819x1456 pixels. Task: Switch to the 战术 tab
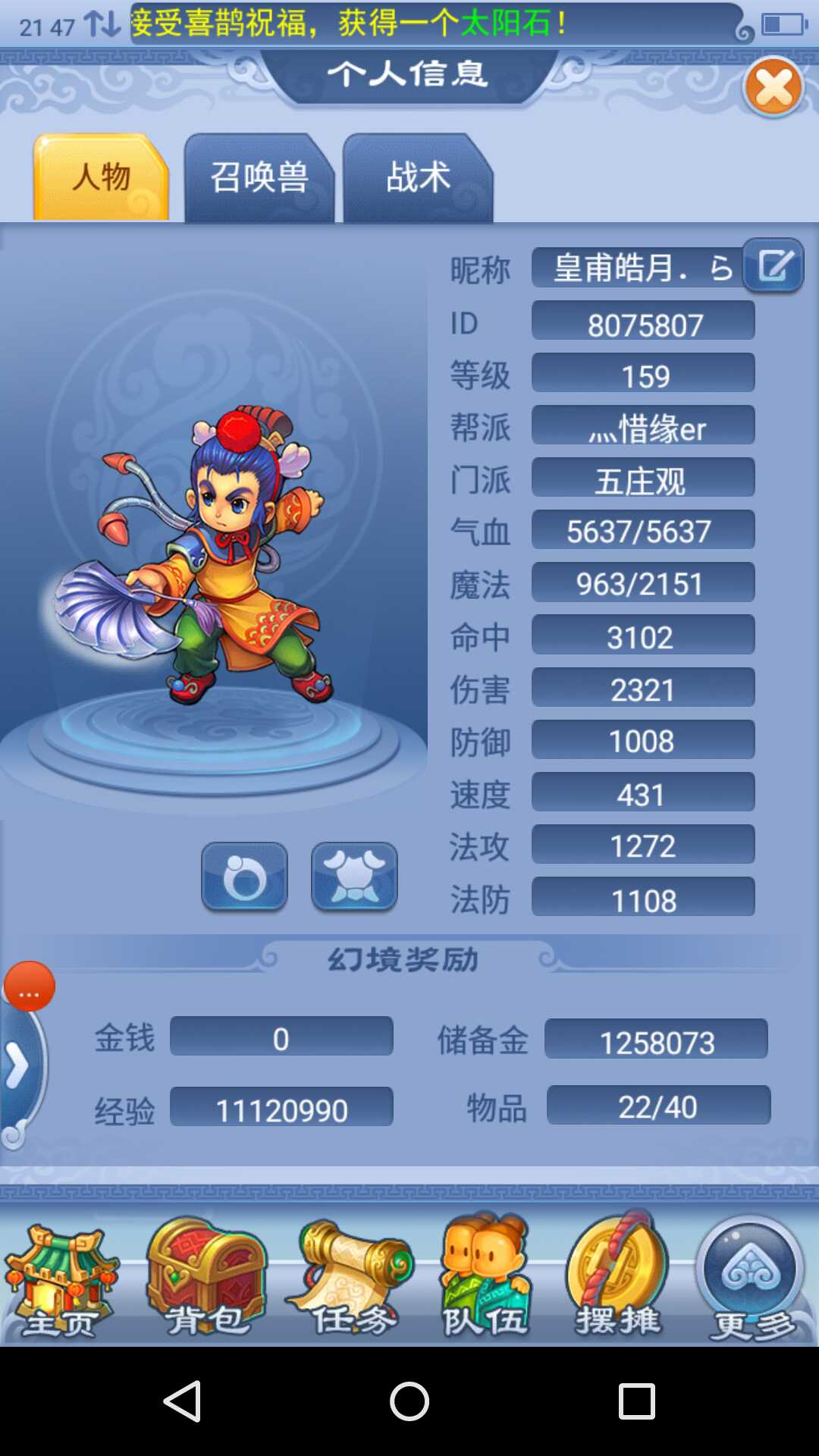pyautogui.click(x=418, y=178)
